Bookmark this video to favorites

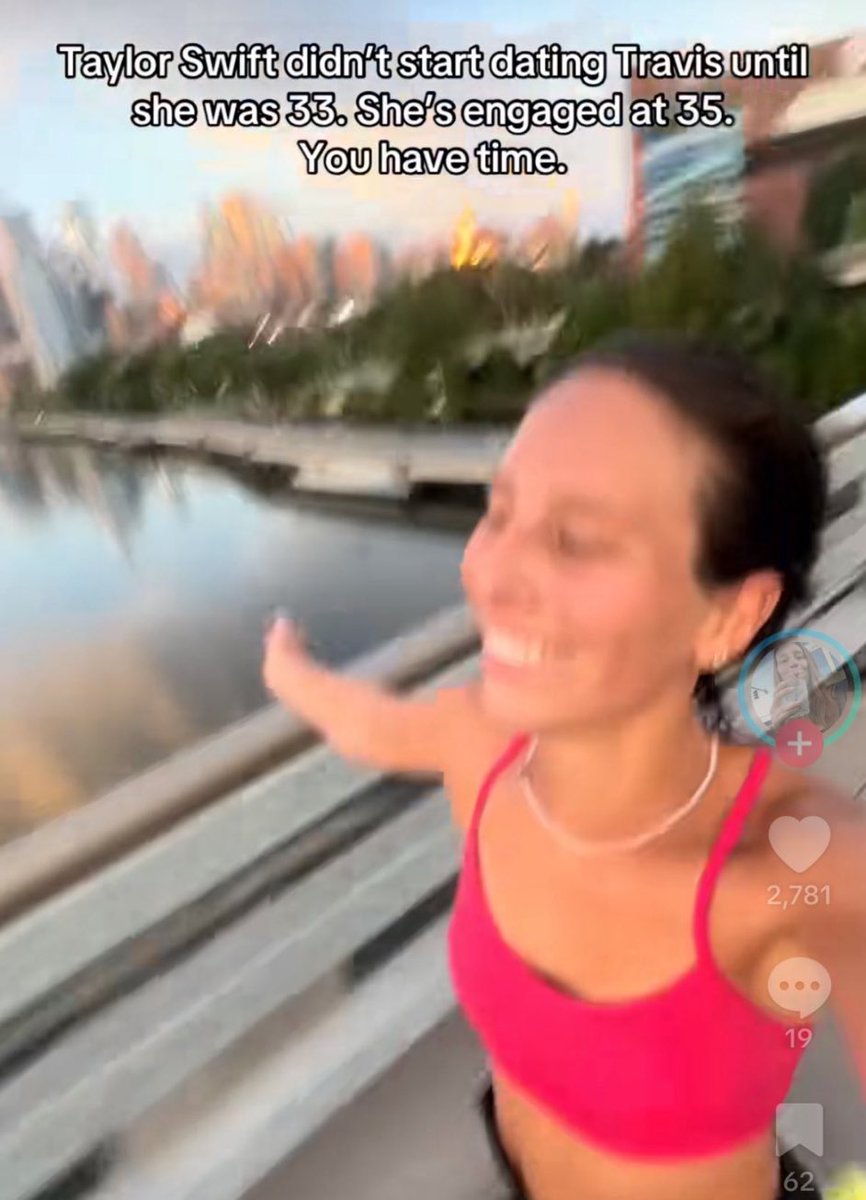(800, 1130)
